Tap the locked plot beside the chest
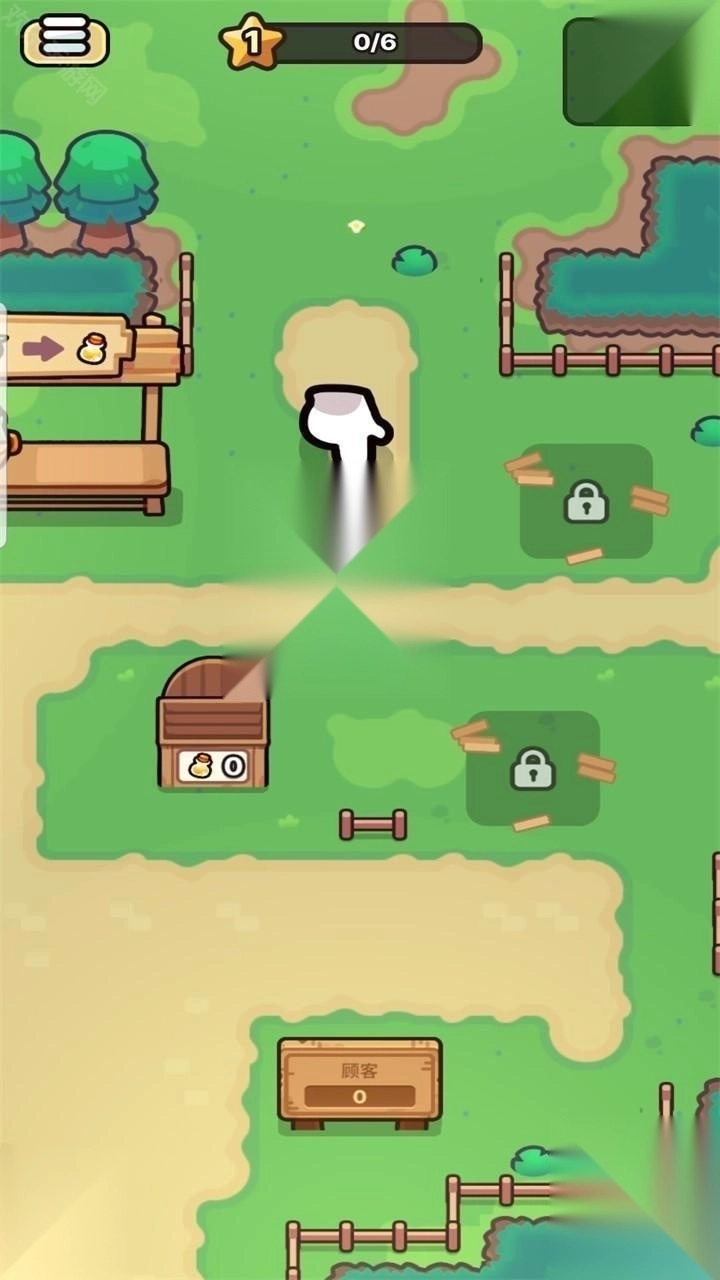The image size is (720, 1280). 532,768
